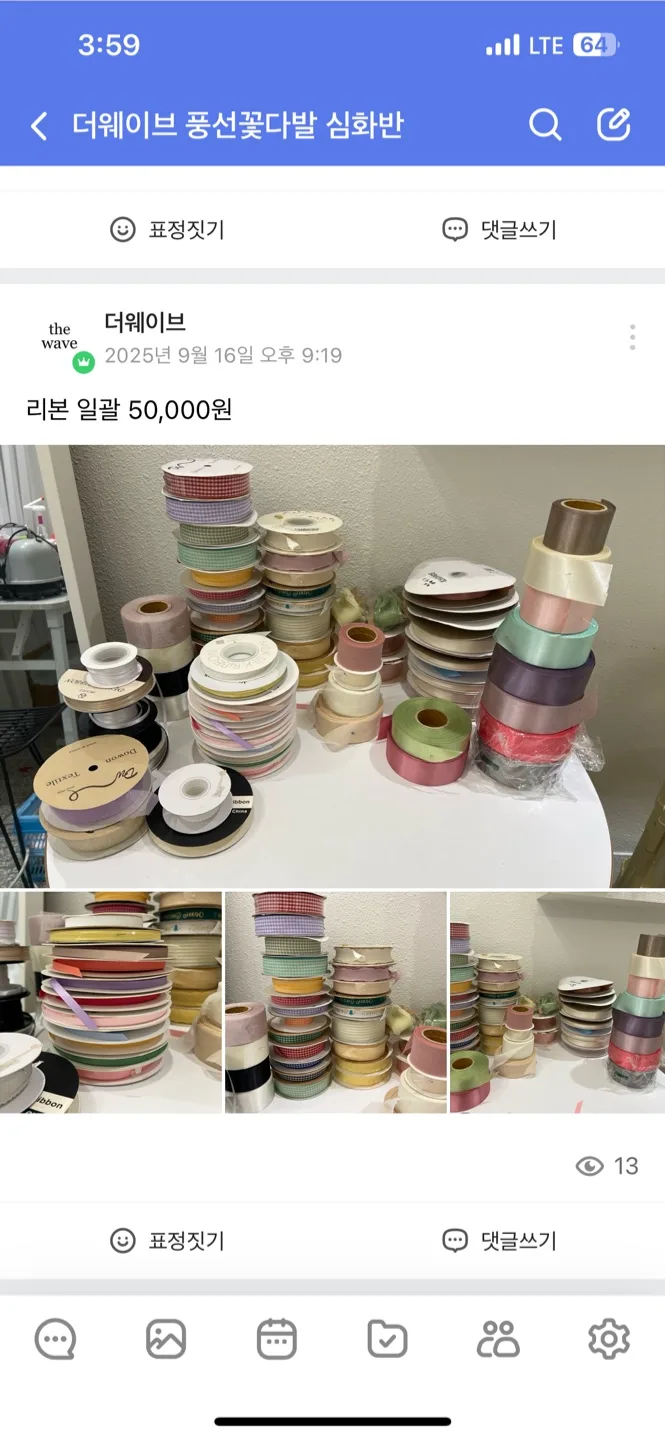
Task: Open band settings gear
Action: pos(608,1339)
